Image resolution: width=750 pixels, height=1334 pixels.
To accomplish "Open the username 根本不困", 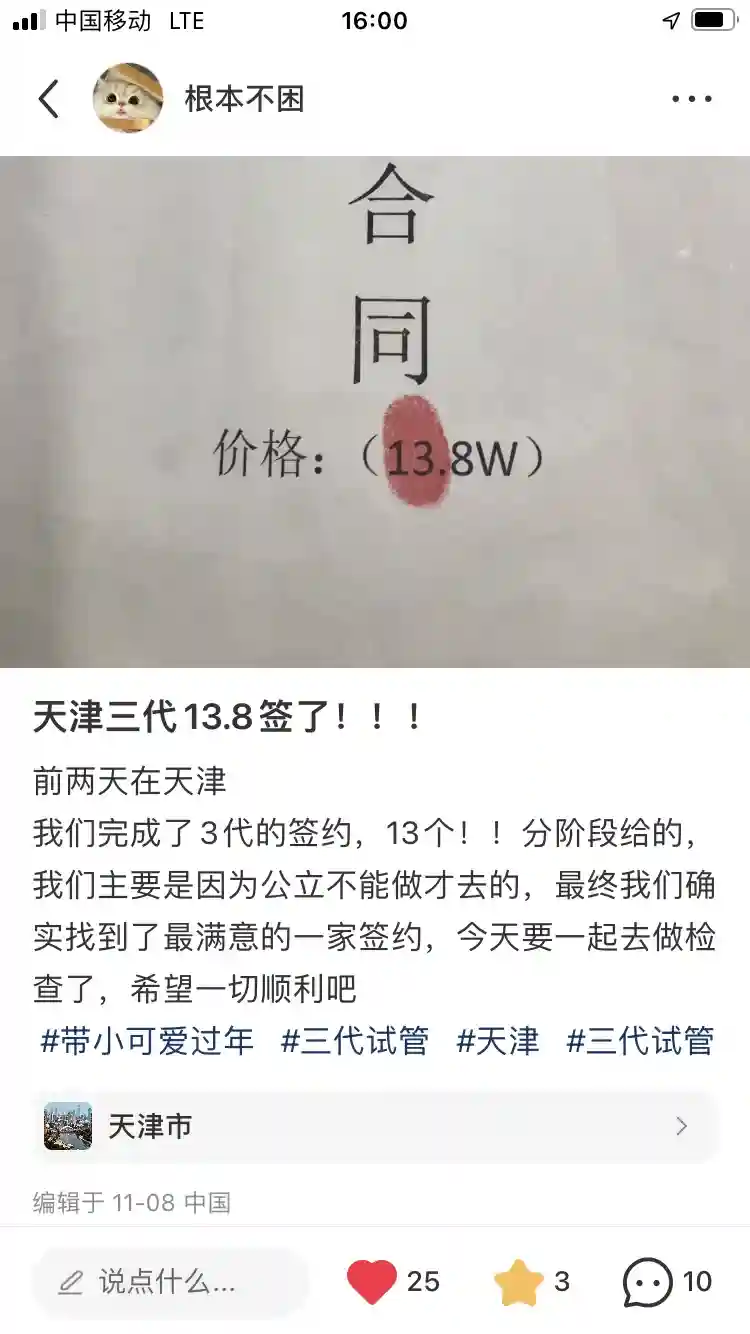I will pyautogui.click(x=244, y=98).
